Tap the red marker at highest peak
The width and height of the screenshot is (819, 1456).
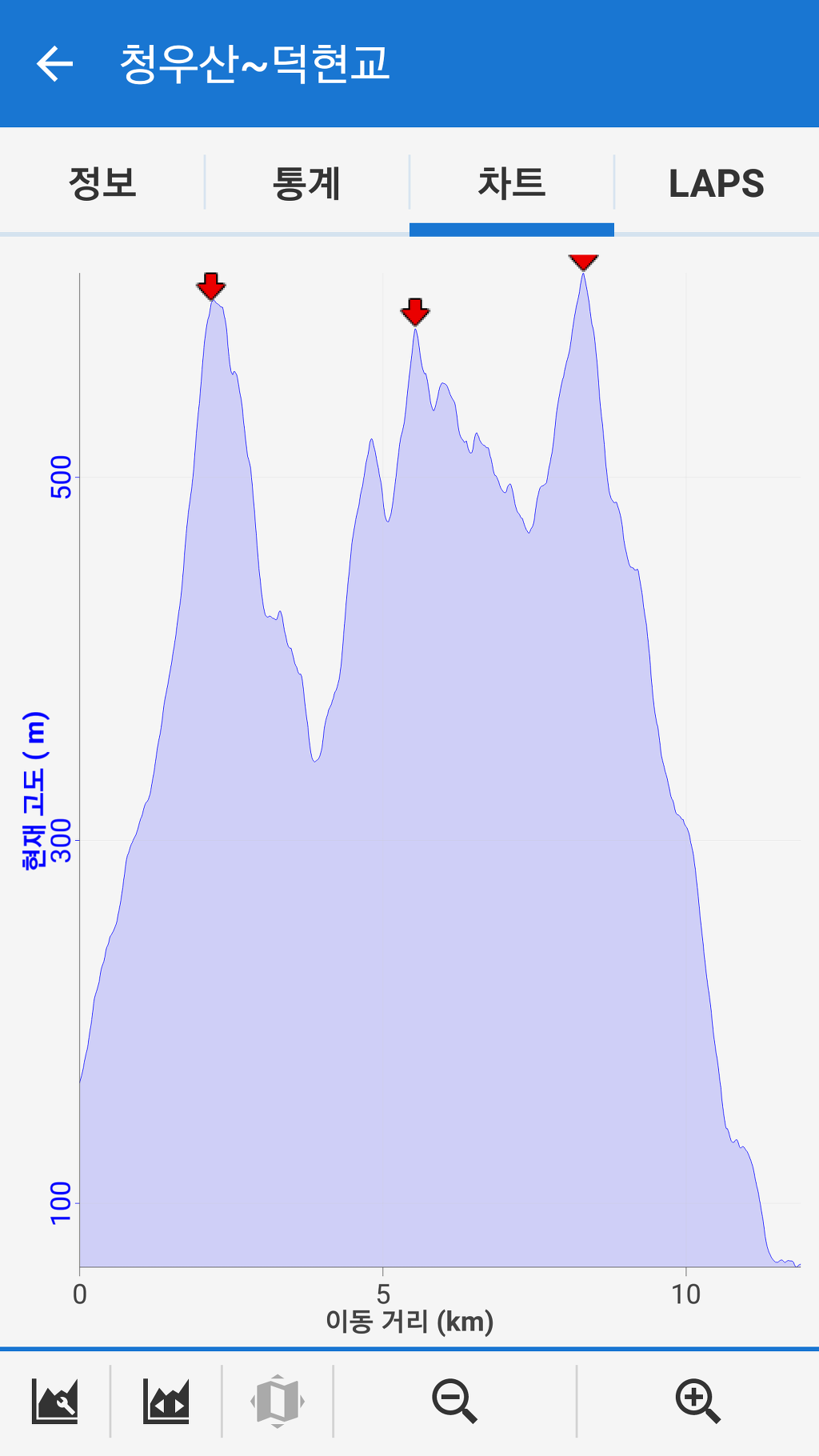tap(584, 262)
